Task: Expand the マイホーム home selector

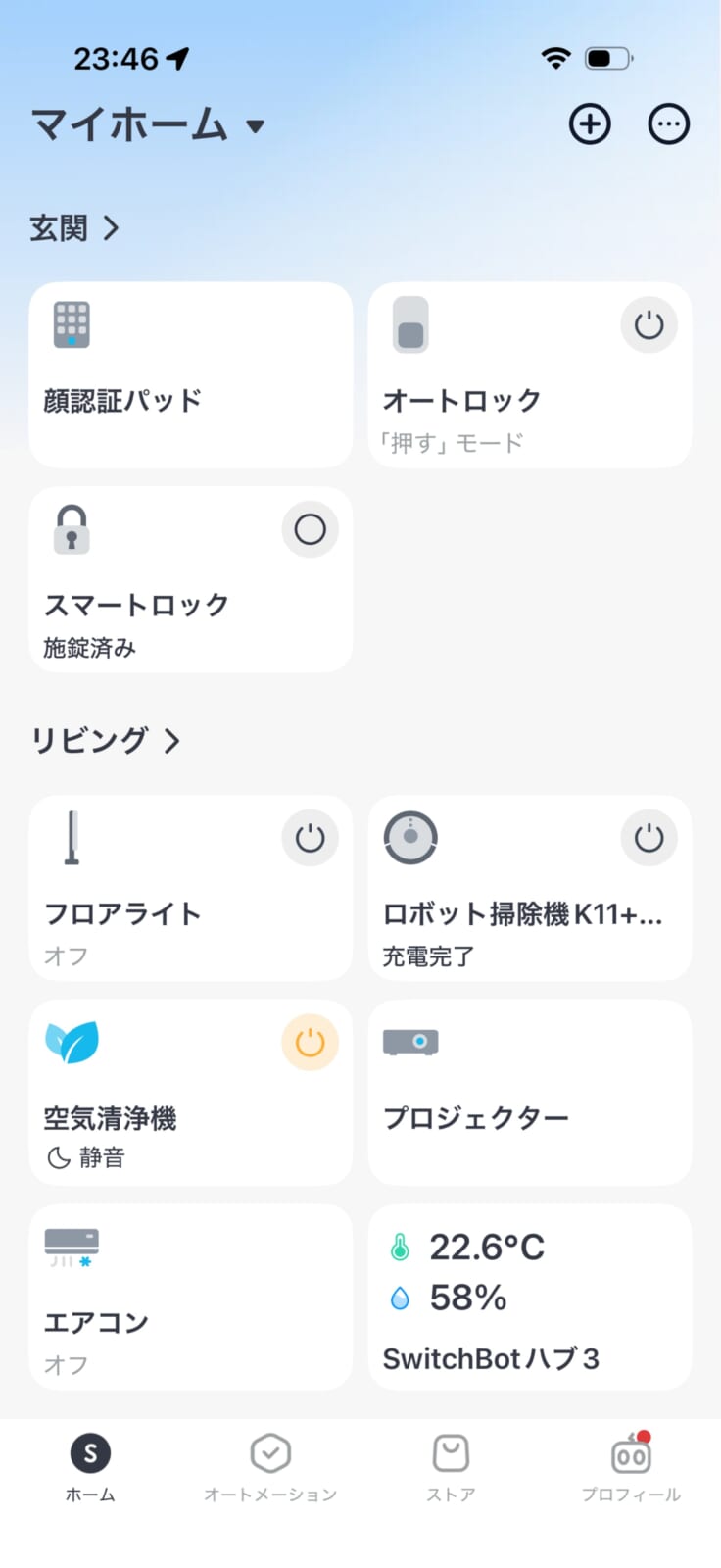Action: coord(148,125)
